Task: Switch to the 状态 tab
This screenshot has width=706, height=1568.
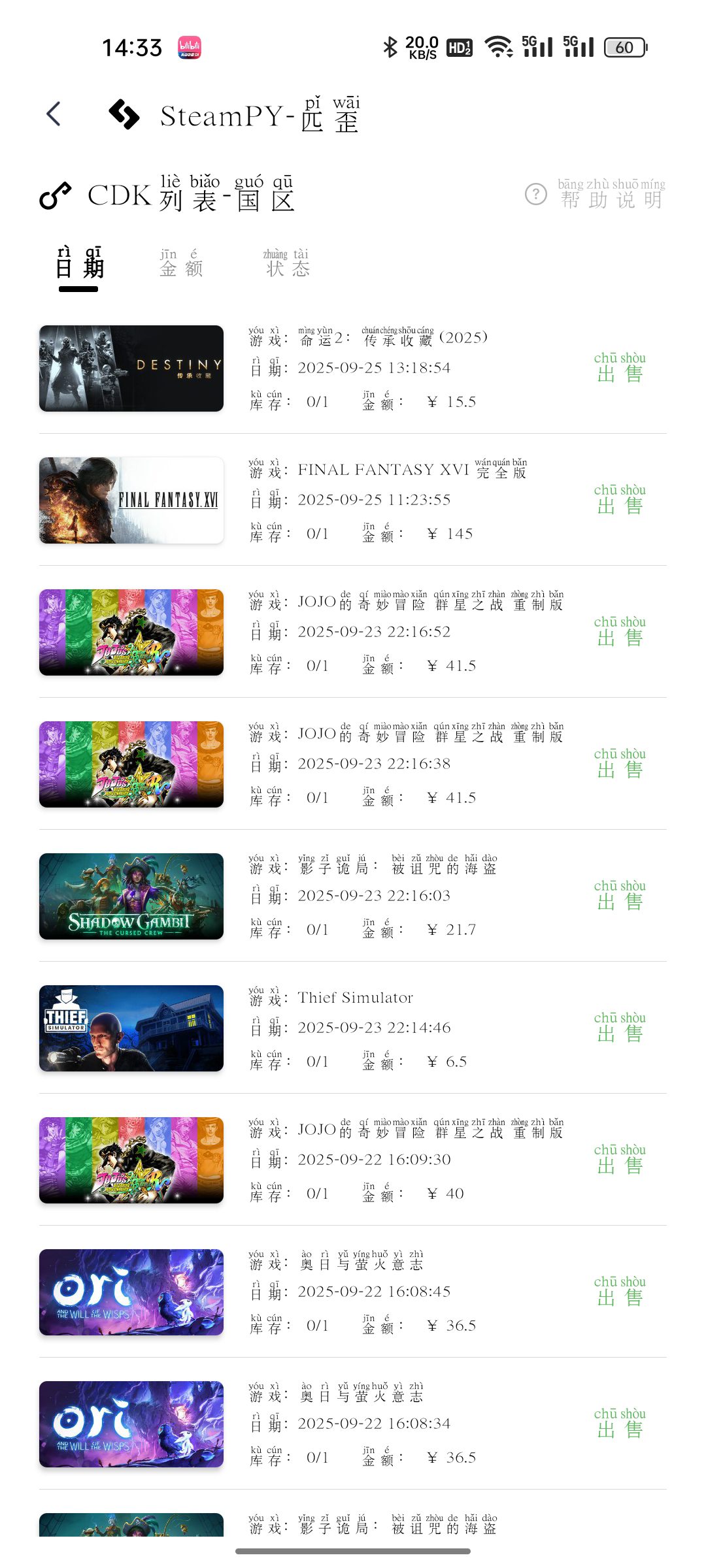Action: coord(287,263)
